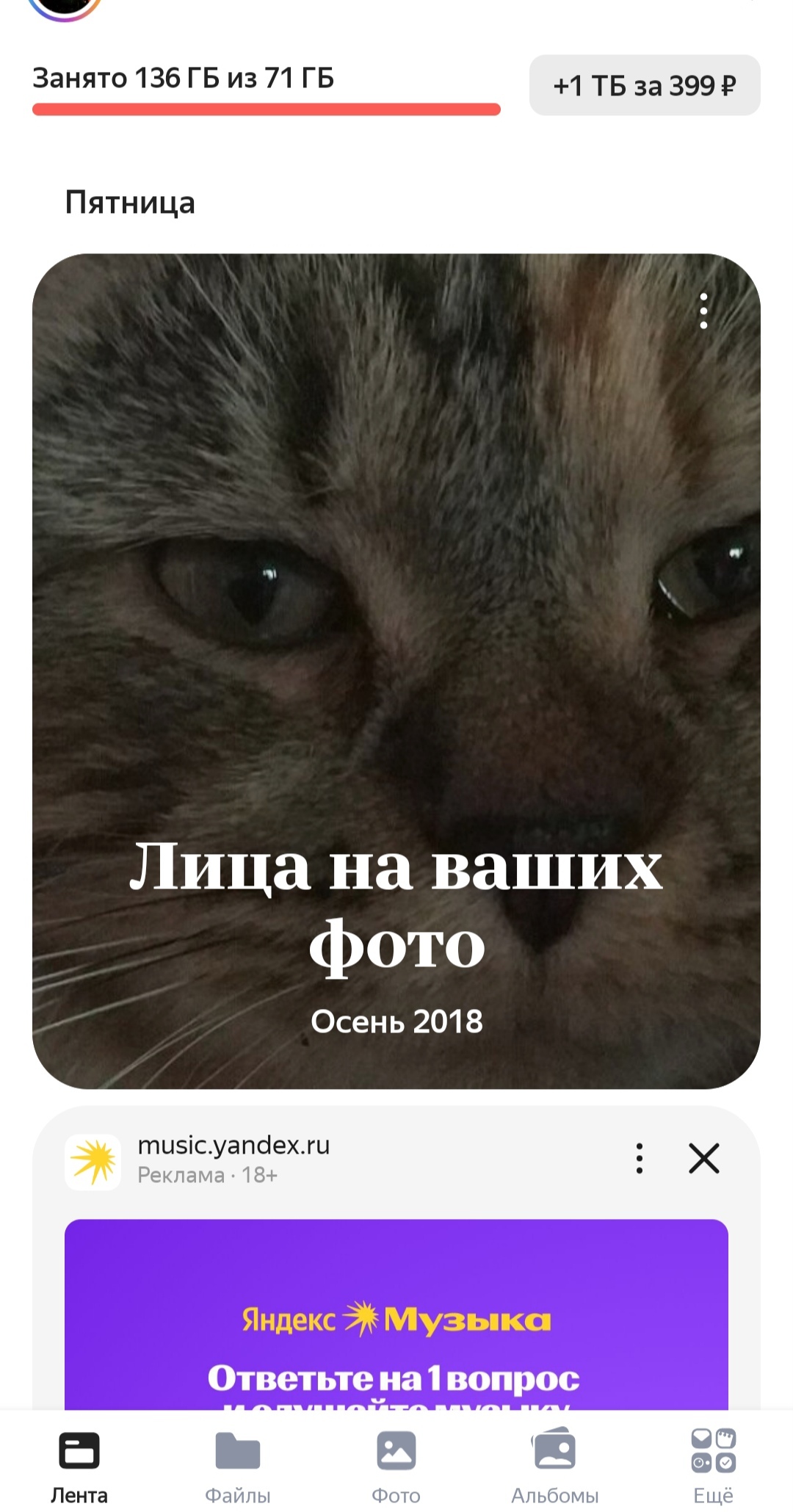Dismiss the music.yandex.ru advertisement
This screenshot has width=793, height=1512.
[703, 1158]
